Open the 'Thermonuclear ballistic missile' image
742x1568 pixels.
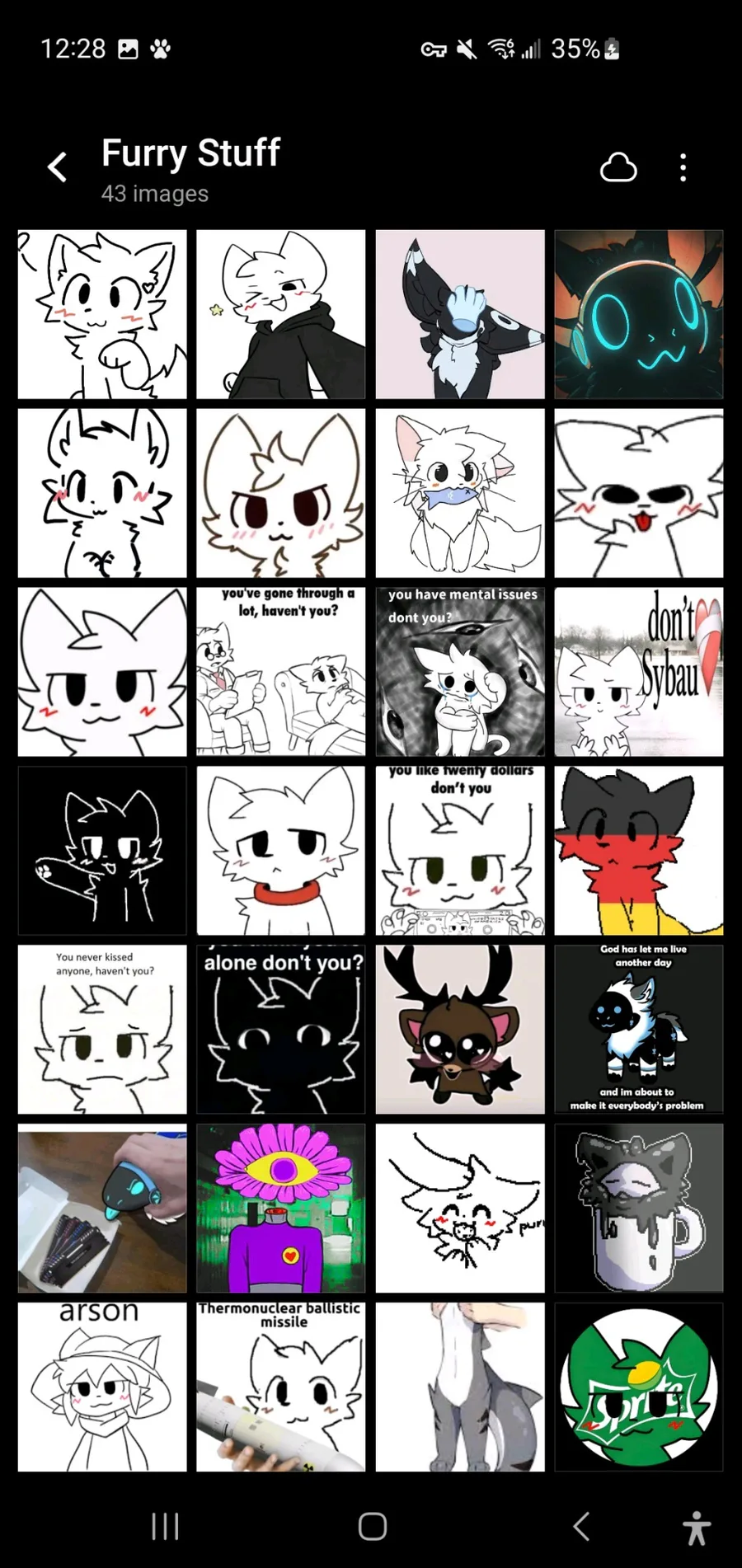tap(280, 1387)
